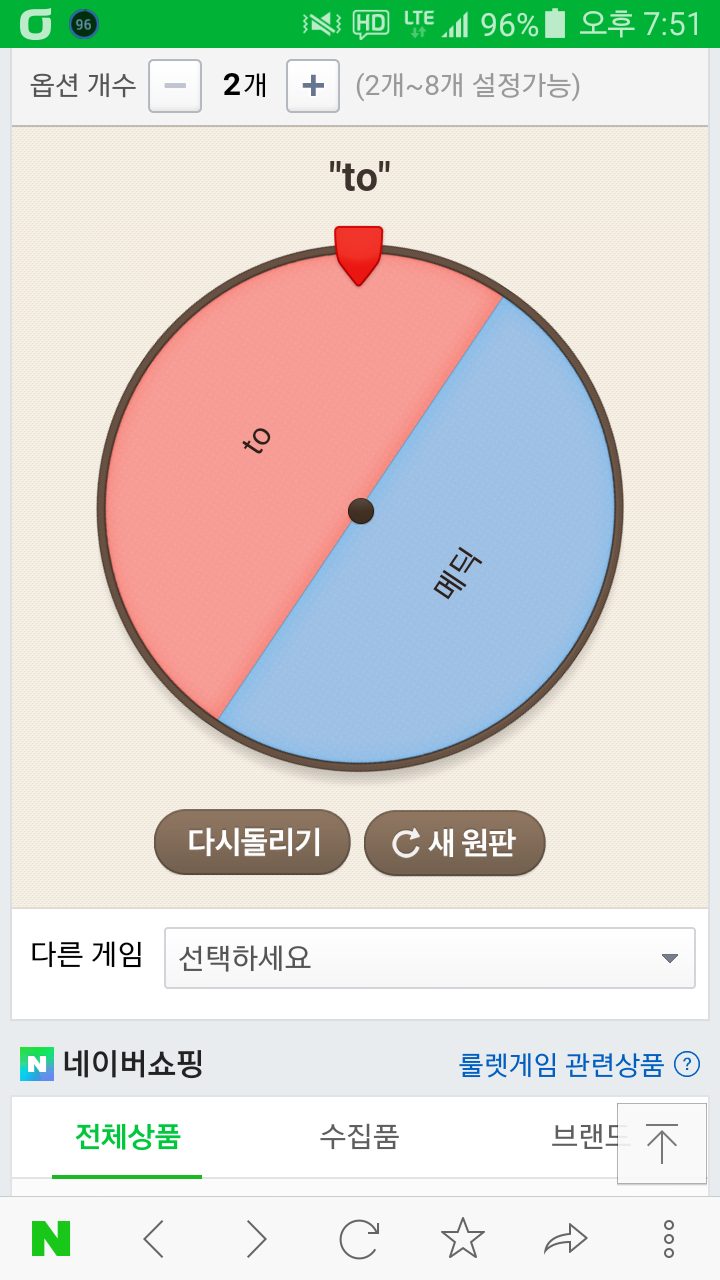Jump back to top with arrow button
This screenshot has width=720, height=1280.
click(662, 1143)
